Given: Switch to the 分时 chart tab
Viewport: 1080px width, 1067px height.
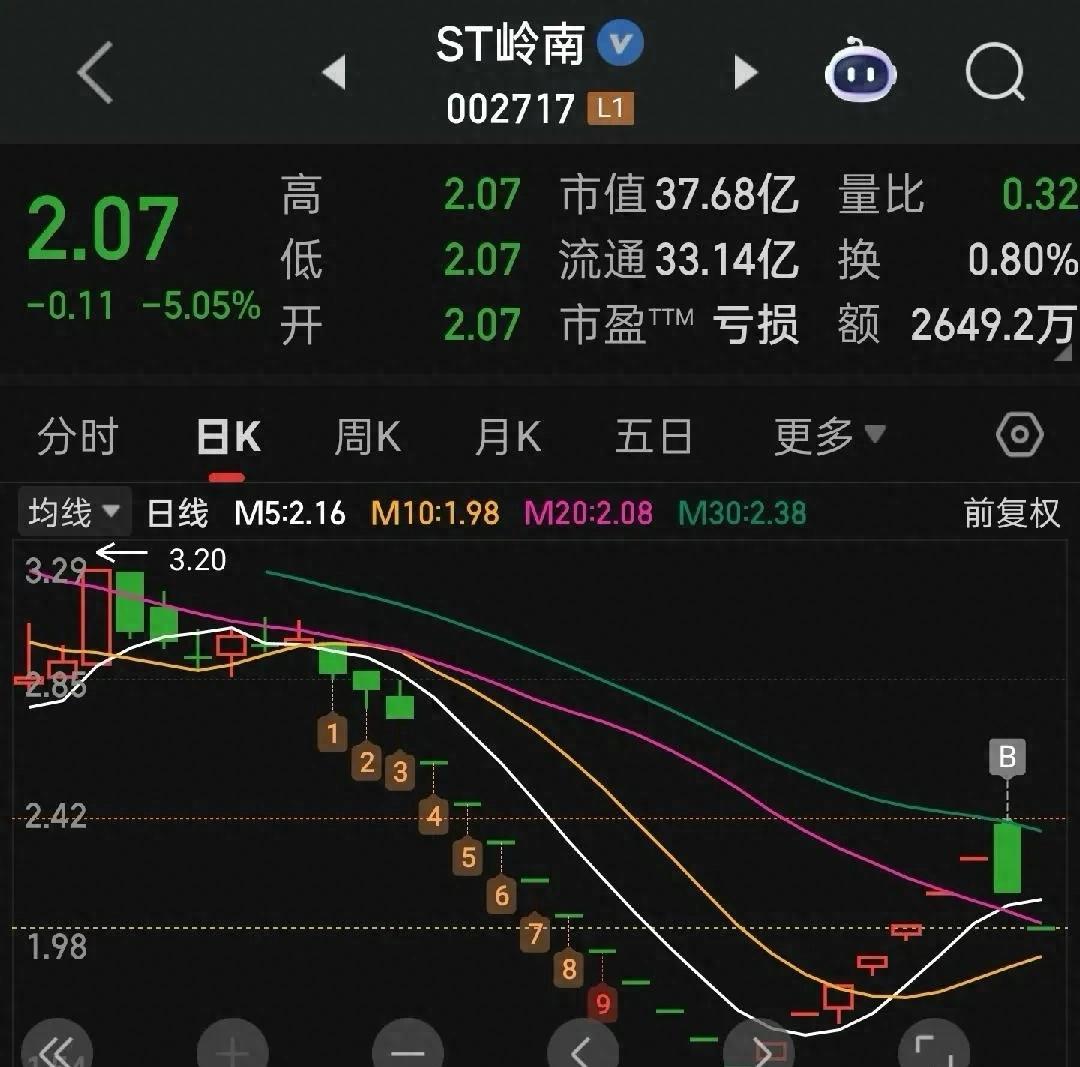Looking at the screenshot, I should (77, 438).
